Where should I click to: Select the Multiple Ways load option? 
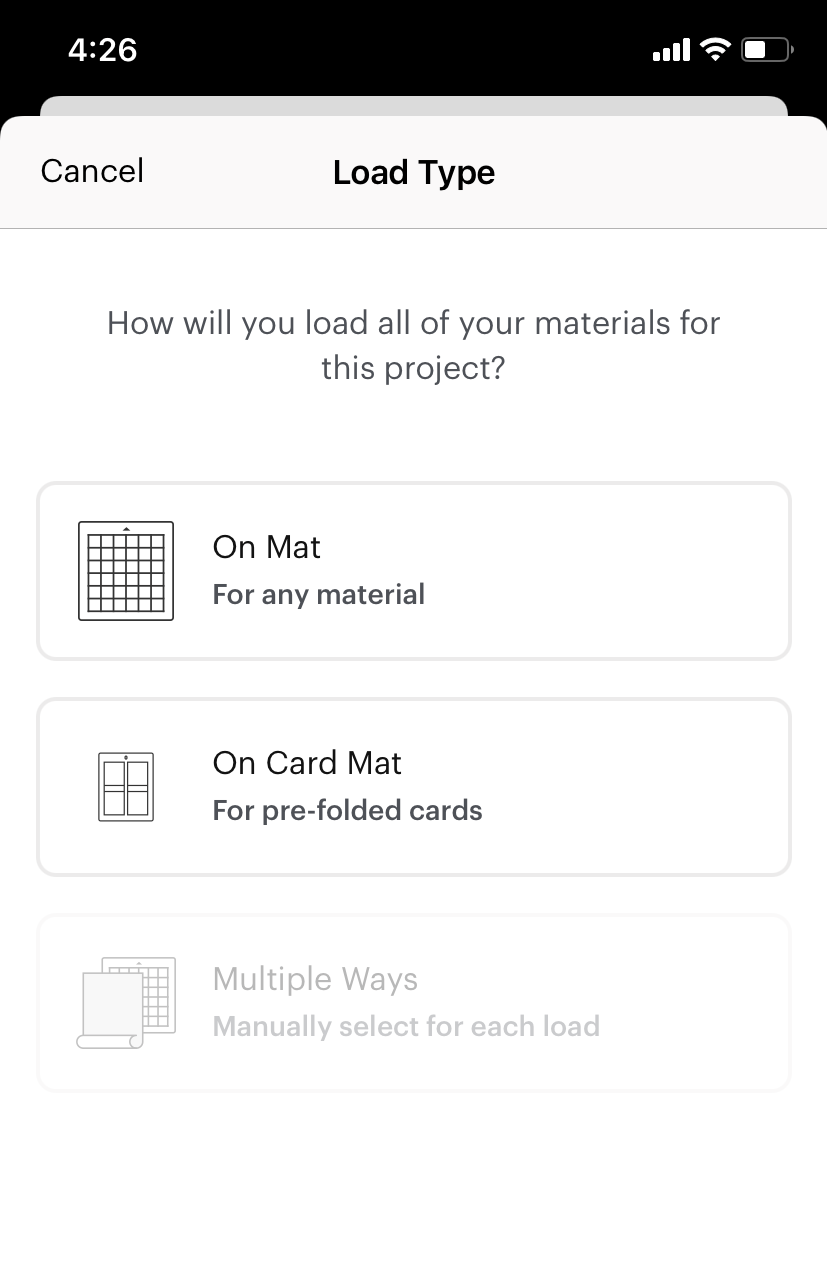pyautogui.click(x=413, y=1003)
